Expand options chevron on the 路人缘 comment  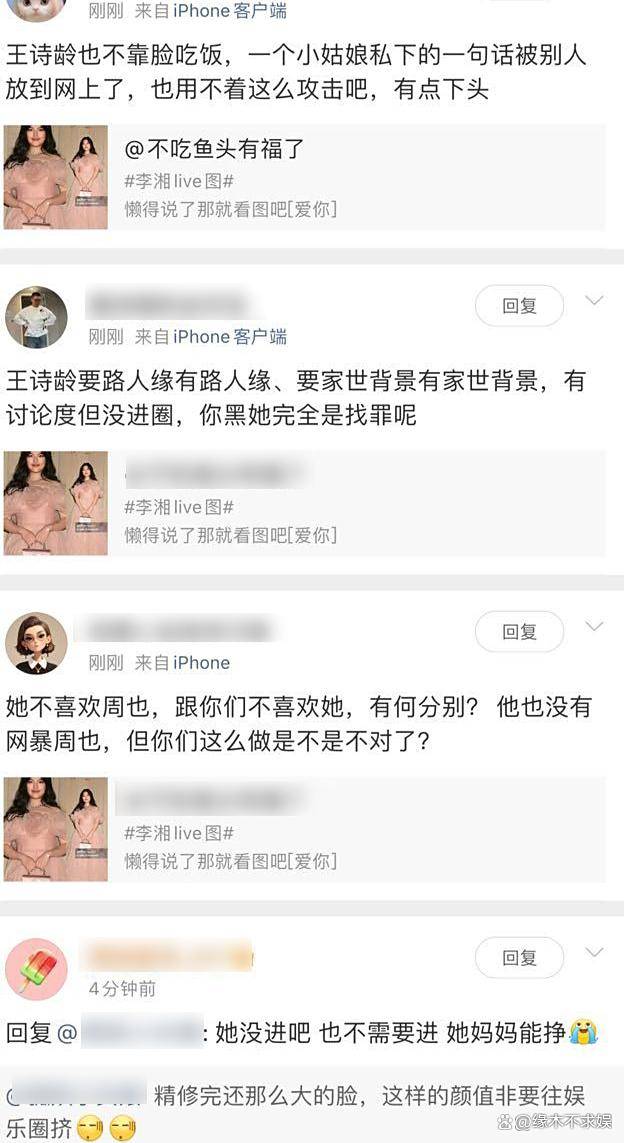click(594, 300)
